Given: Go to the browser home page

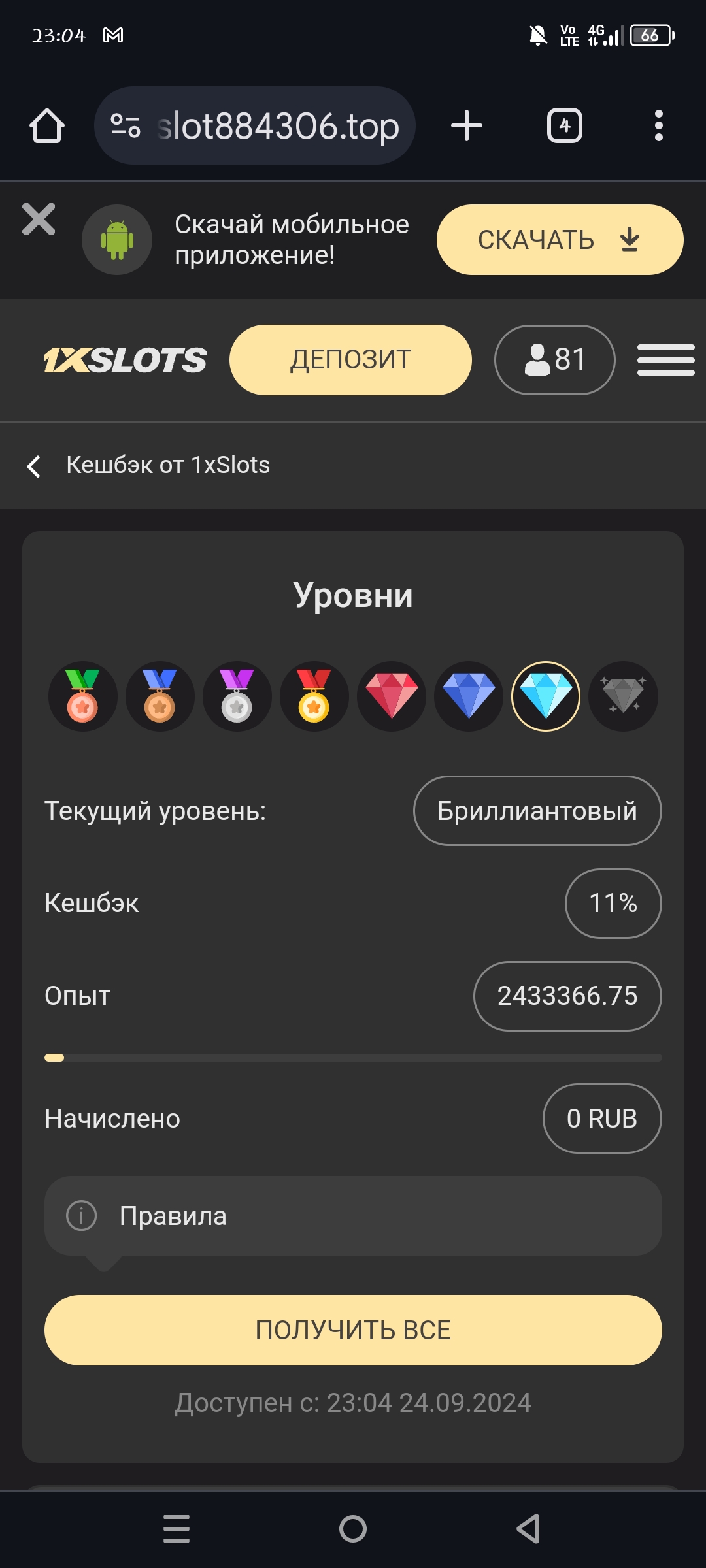Looking at the screenshot, I should point(47,125).
